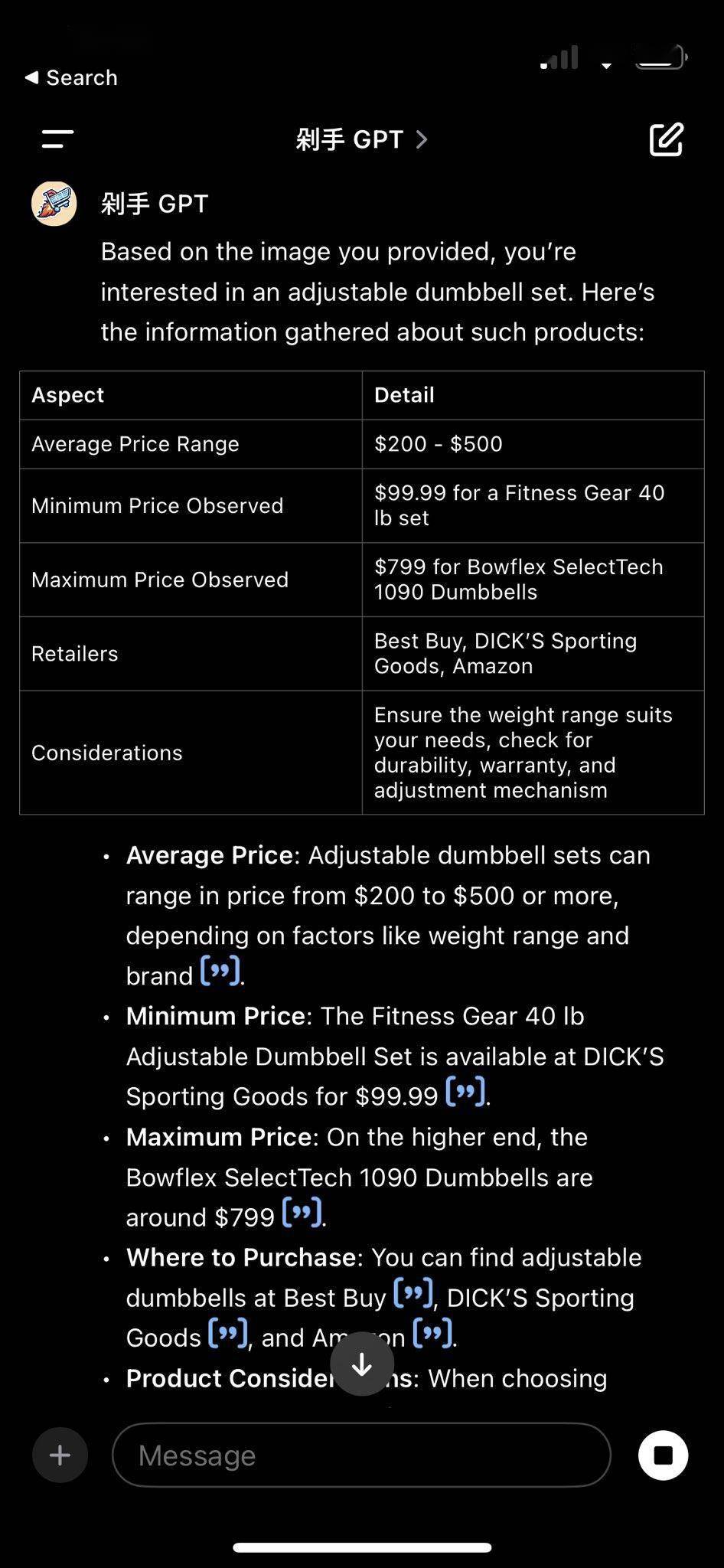This screenshot has width=724, height=1568.
Task: Jump to bottom with down arrow
Action: pyautogui.click(x=362, y=1364)
